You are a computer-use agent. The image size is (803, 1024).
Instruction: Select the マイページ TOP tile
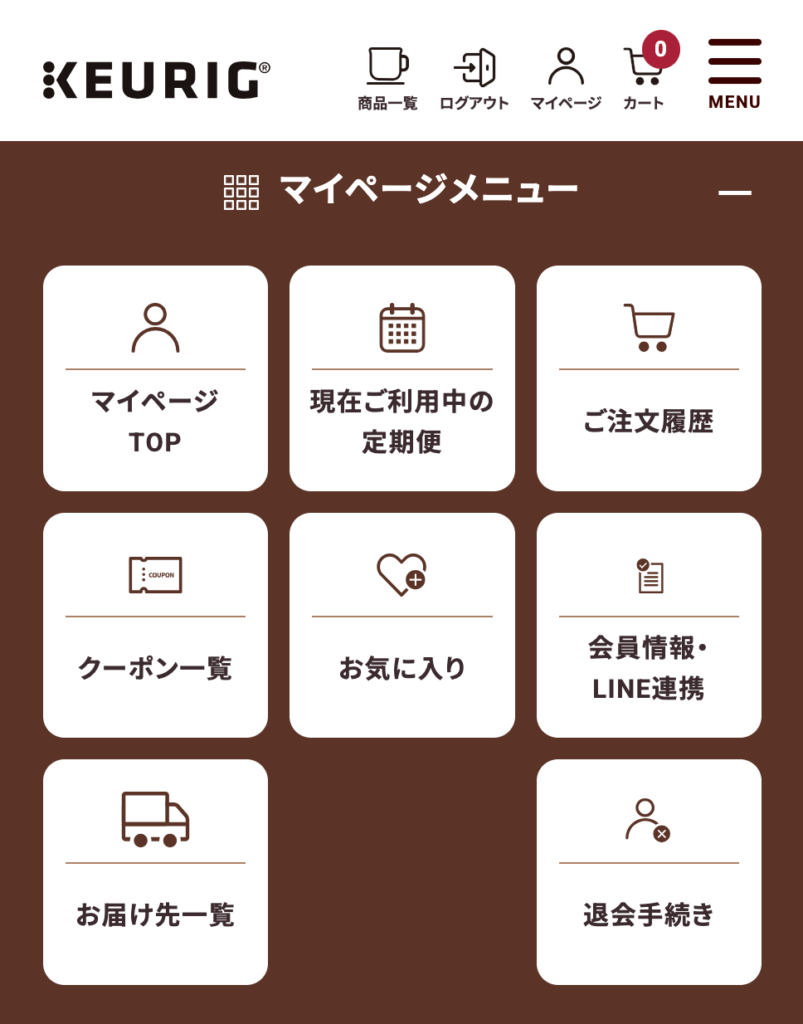coord(155,378)
